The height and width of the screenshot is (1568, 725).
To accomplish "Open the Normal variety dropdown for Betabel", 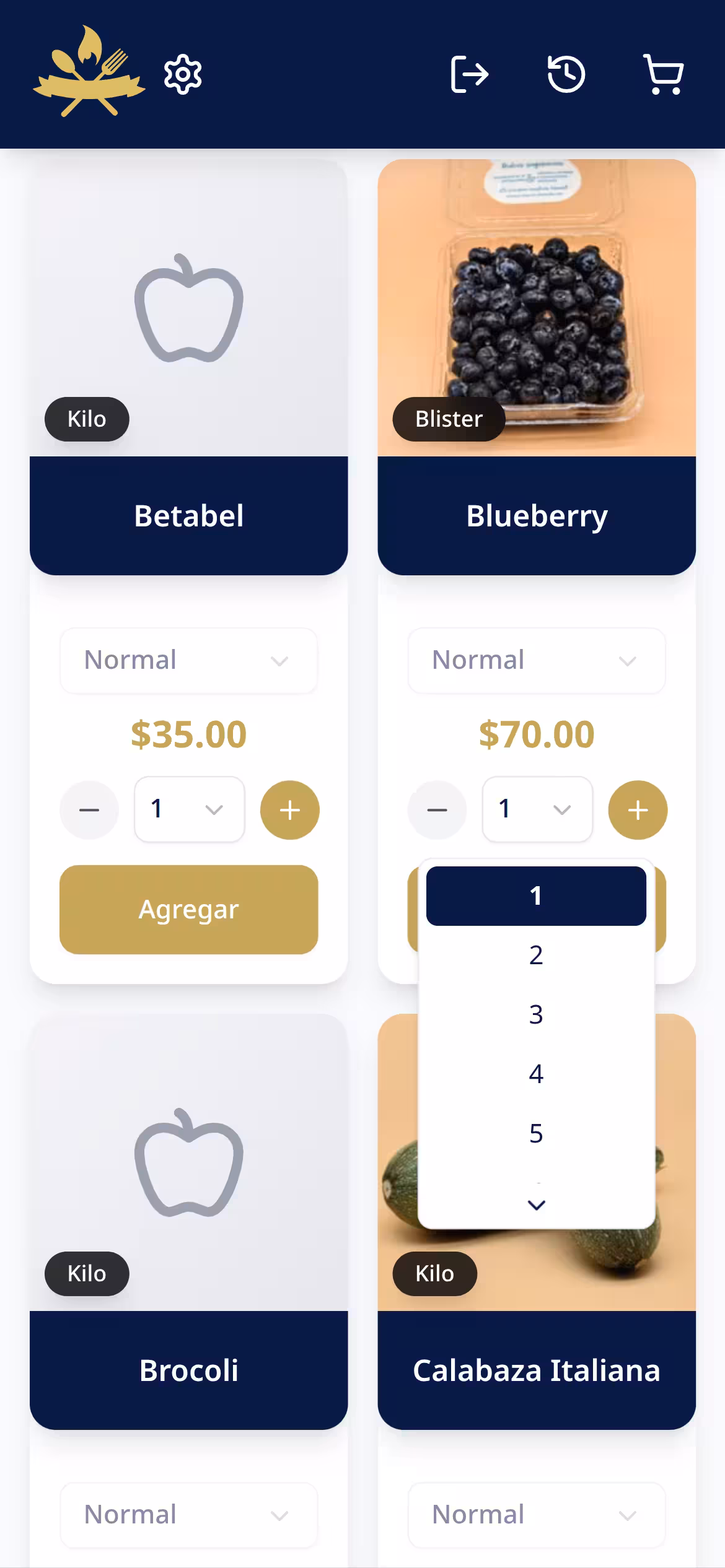I will (188, 660).
